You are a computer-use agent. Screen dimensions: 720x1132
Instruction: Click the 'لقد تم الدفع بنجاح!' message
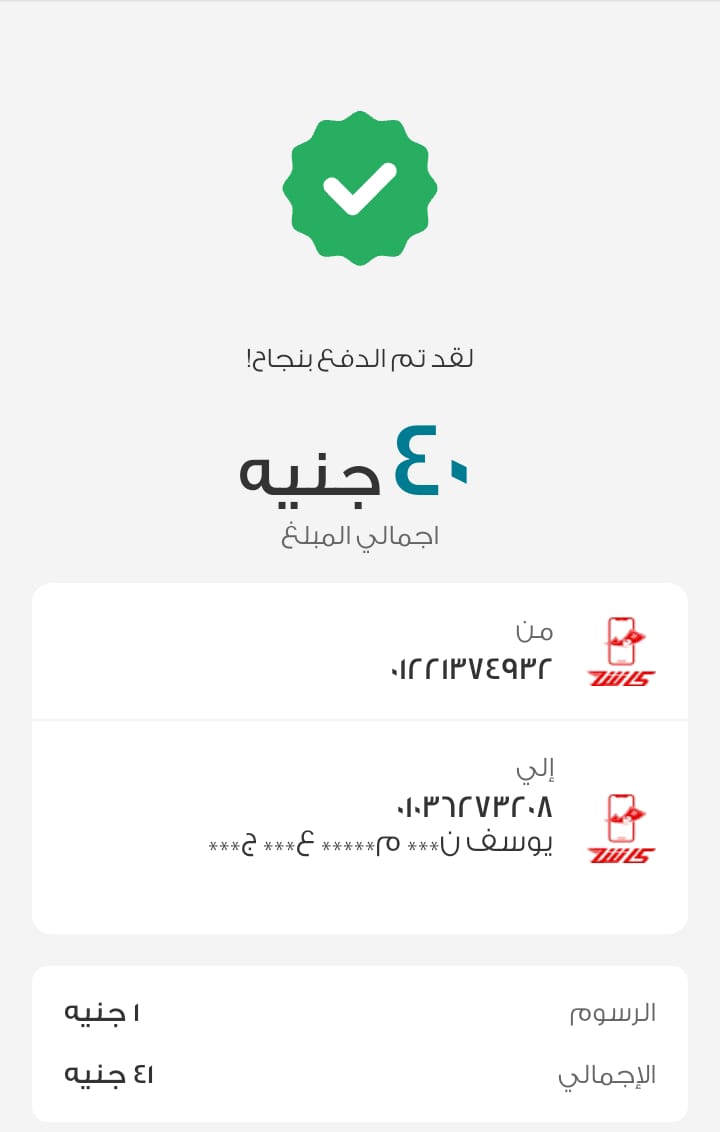[x=360, y=358]
